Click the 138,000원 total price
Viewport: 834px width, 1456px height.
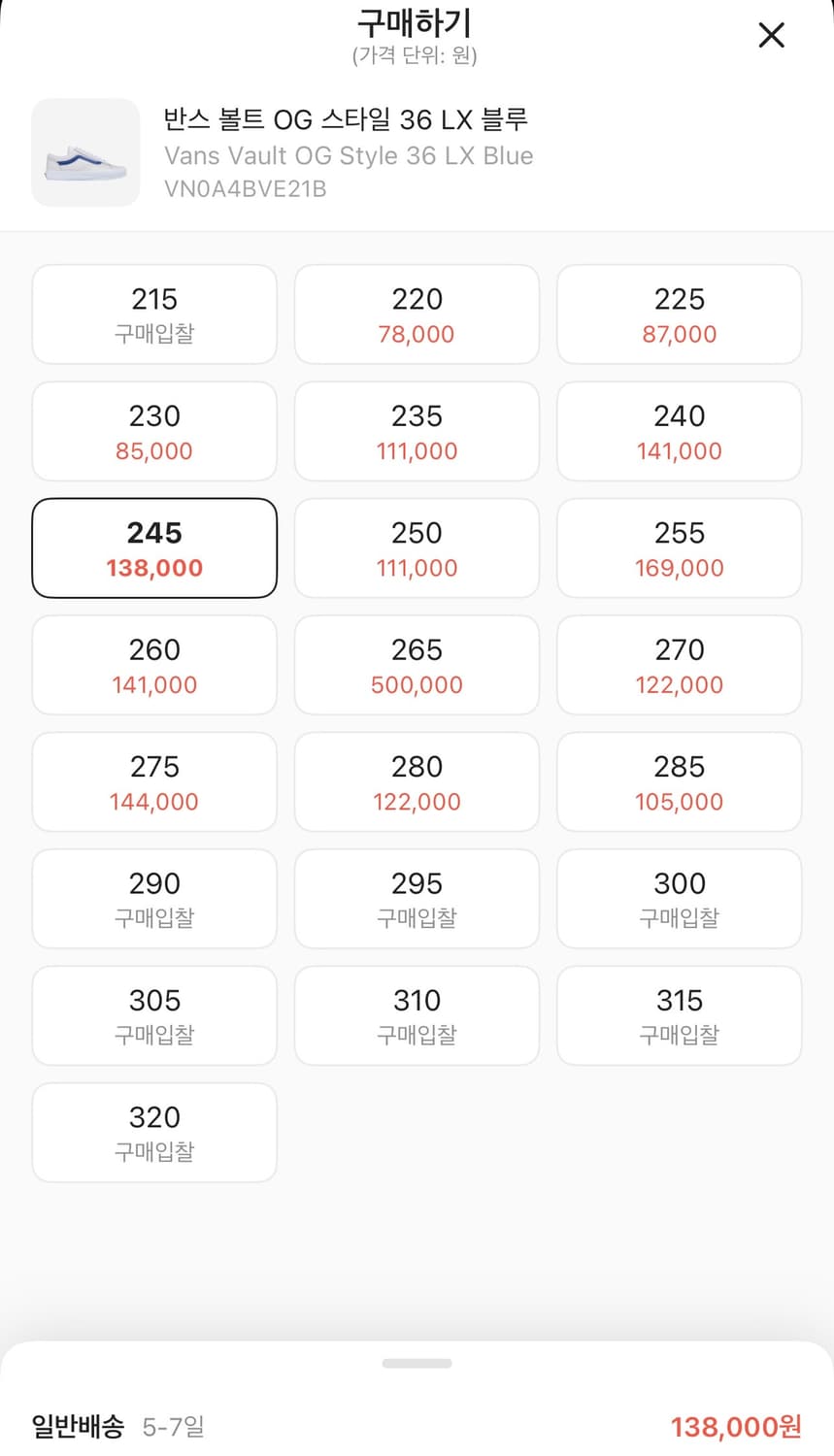736,1427
